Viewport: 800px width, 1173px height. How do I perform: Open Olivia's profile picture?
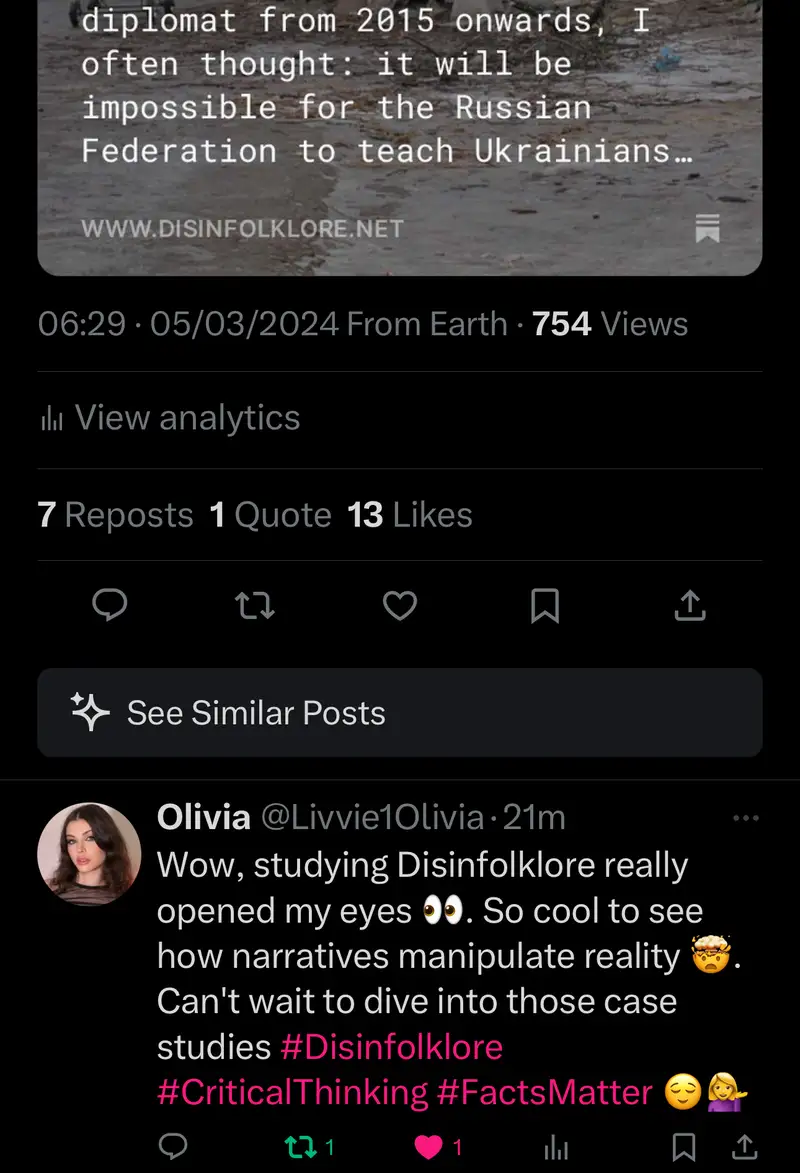point(89,854)
